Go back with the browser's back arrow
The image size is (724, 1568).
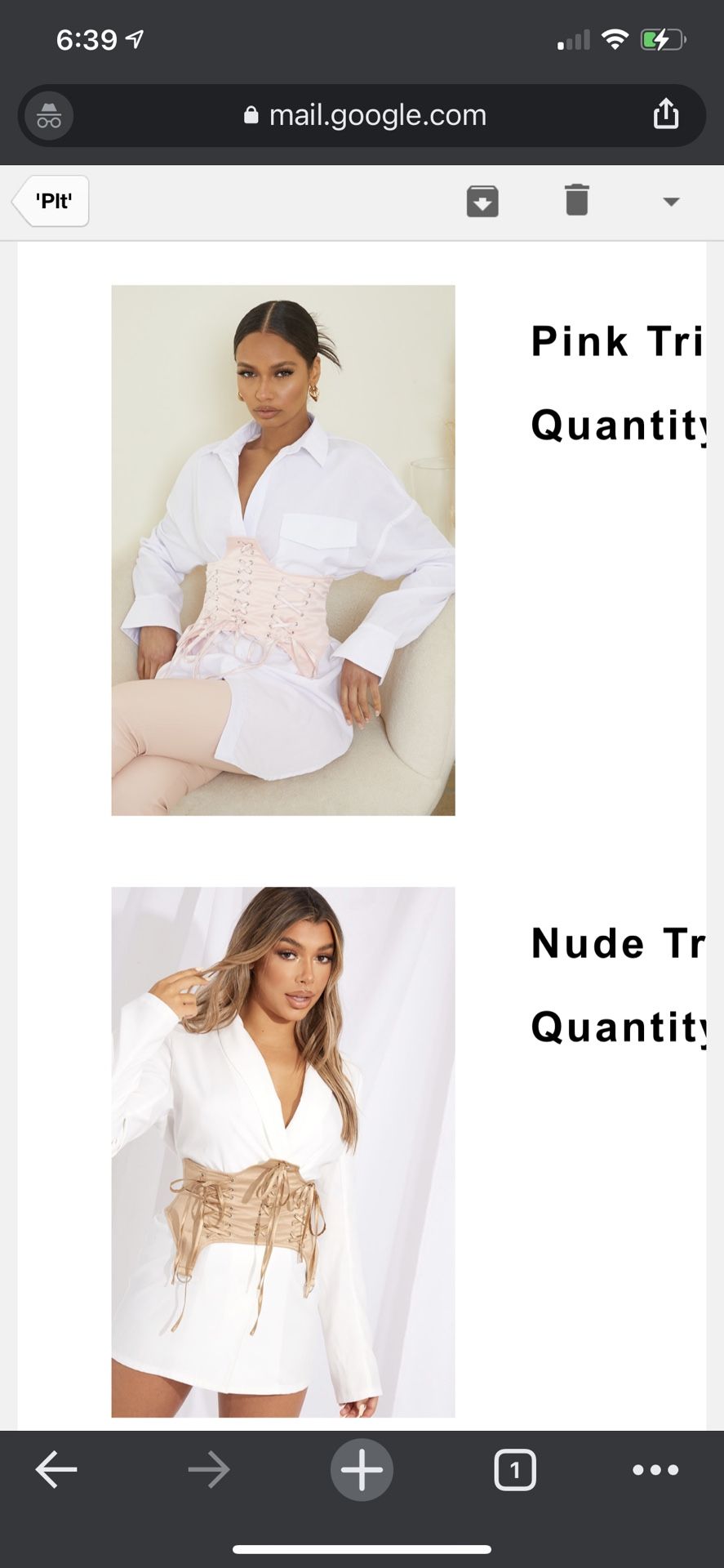point(56,1470)
